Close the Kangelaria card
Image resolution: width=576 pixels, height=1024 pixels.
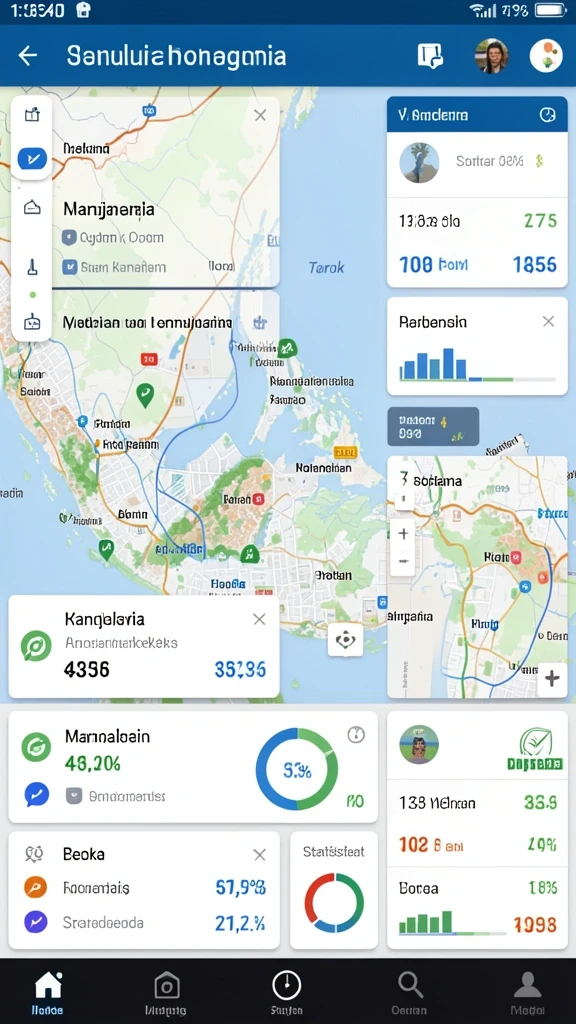click(259, 620)
